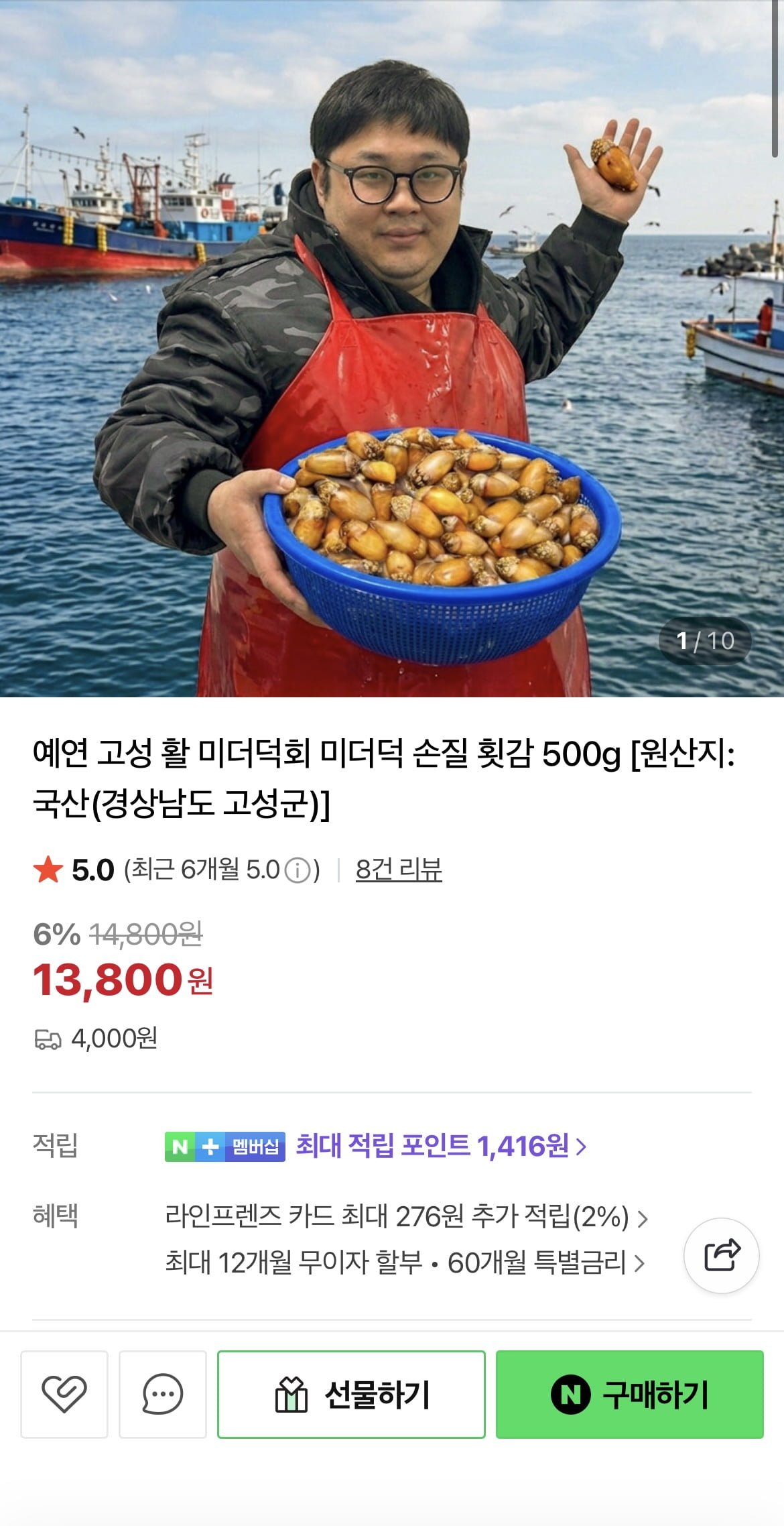The width and height of the screenshot is (784, 1526).
Task: Add product to wishlist with heart icon
Action: (64, 1394)
